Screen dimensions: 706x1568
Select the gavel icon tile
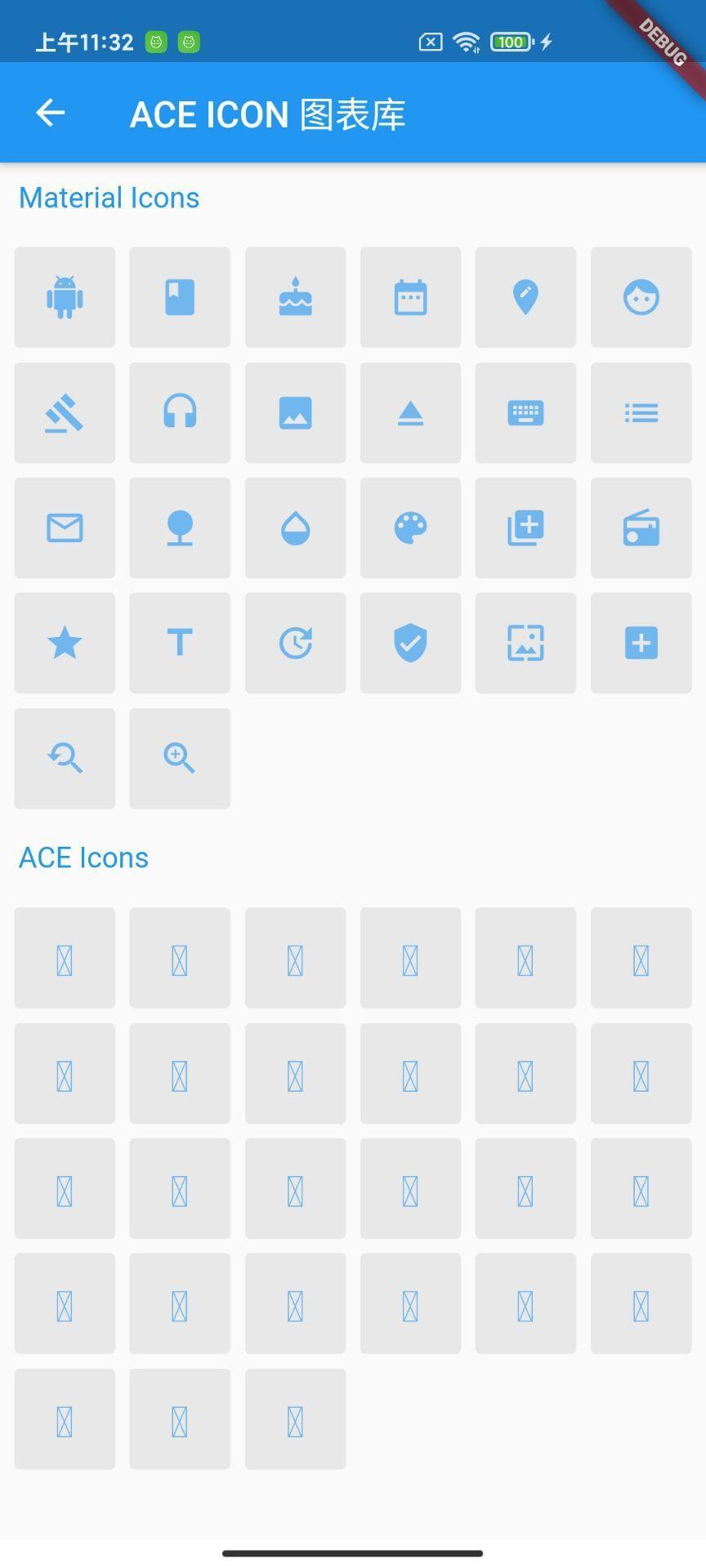pos(65,412)
